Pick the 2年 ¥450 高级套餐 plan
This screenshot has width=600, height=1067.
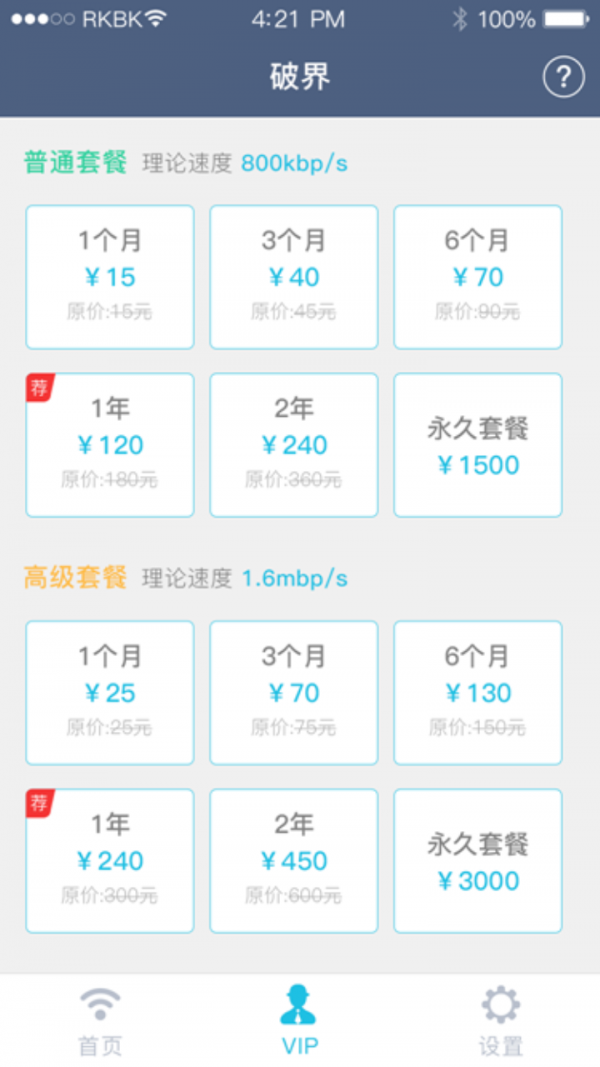tap(294, 861)
